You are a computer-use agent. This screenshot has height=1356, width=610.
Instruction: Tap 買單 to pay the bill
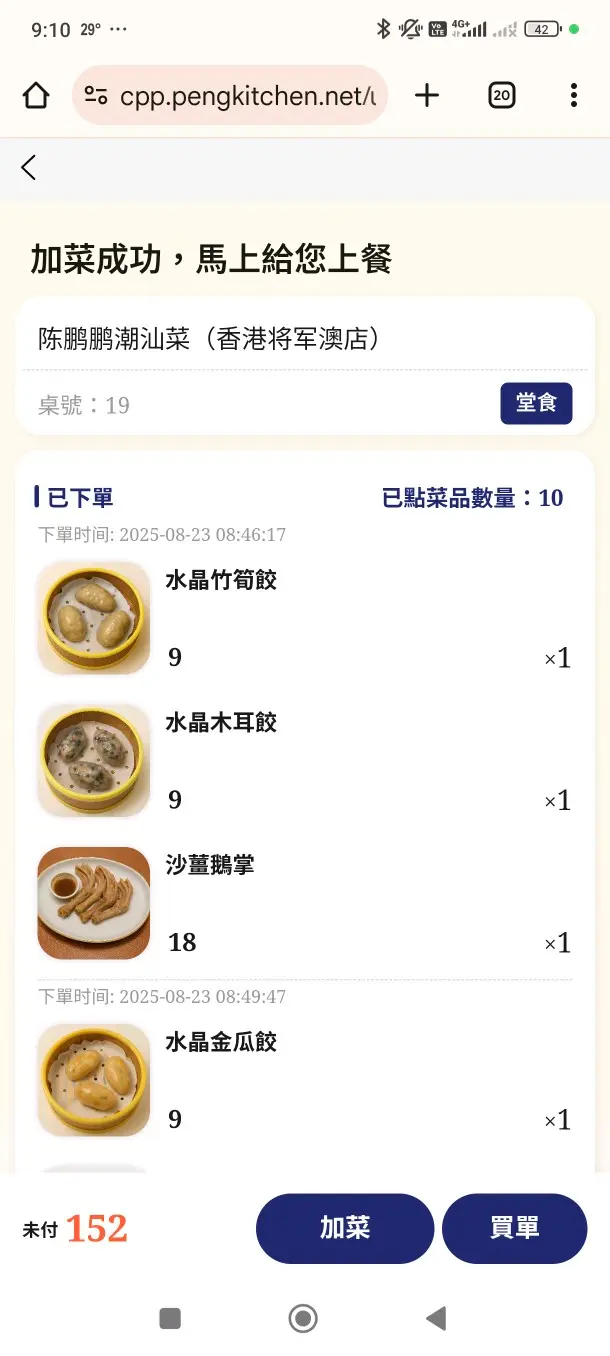click(x=514, y=1228)
